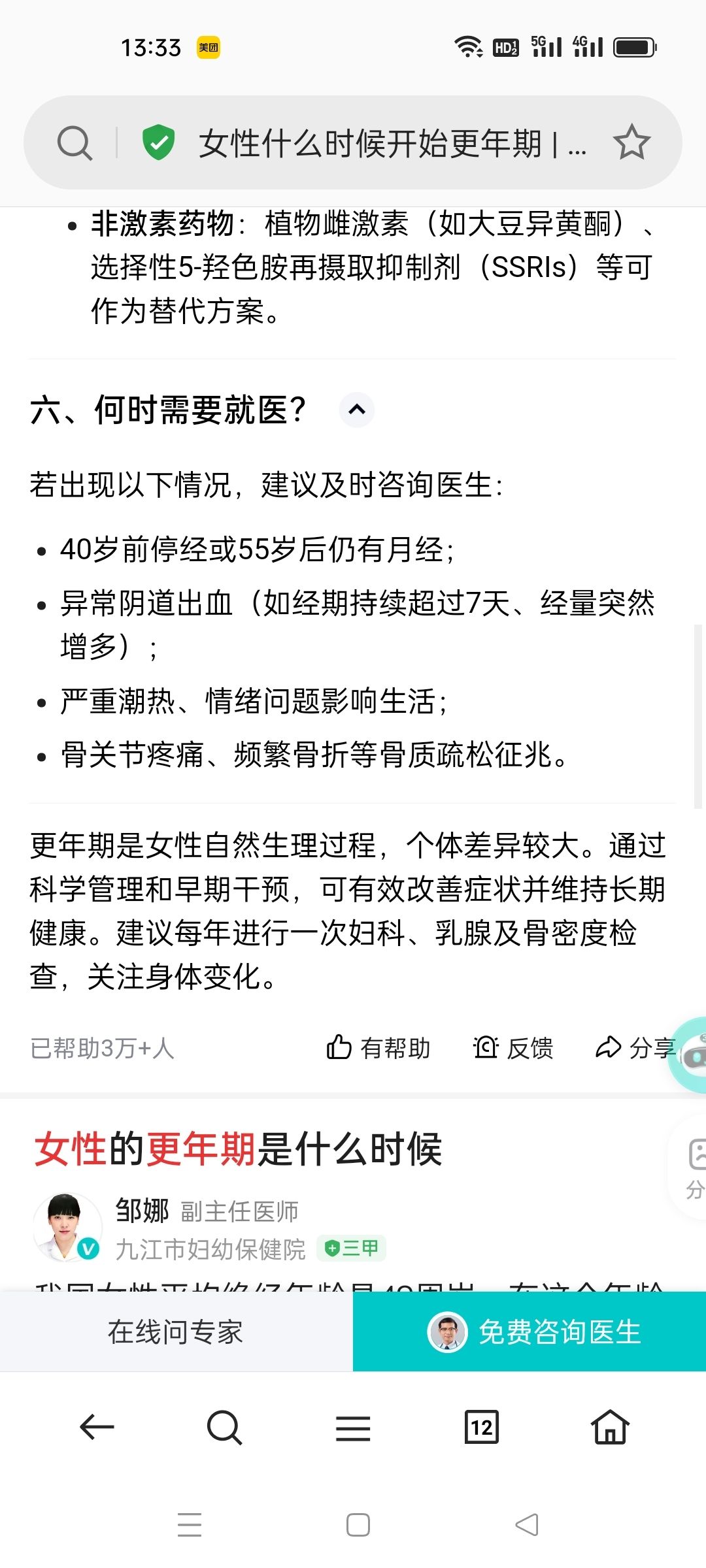Open browser search from bottom toolbar

pyautogui.click(x=224, y=1427)
